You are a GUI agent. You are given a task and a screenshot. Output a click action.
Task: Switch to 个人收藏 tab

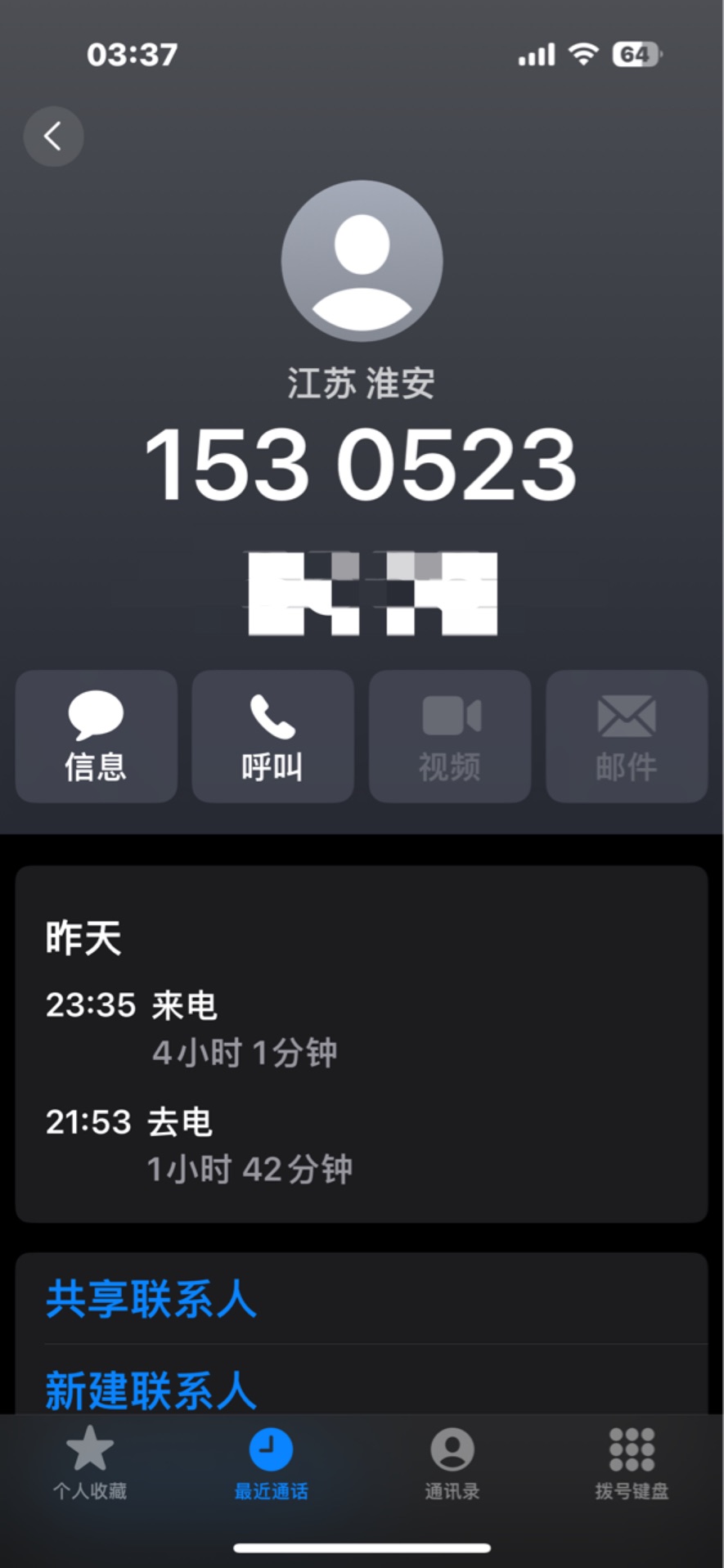click(x=90, y=1463)
